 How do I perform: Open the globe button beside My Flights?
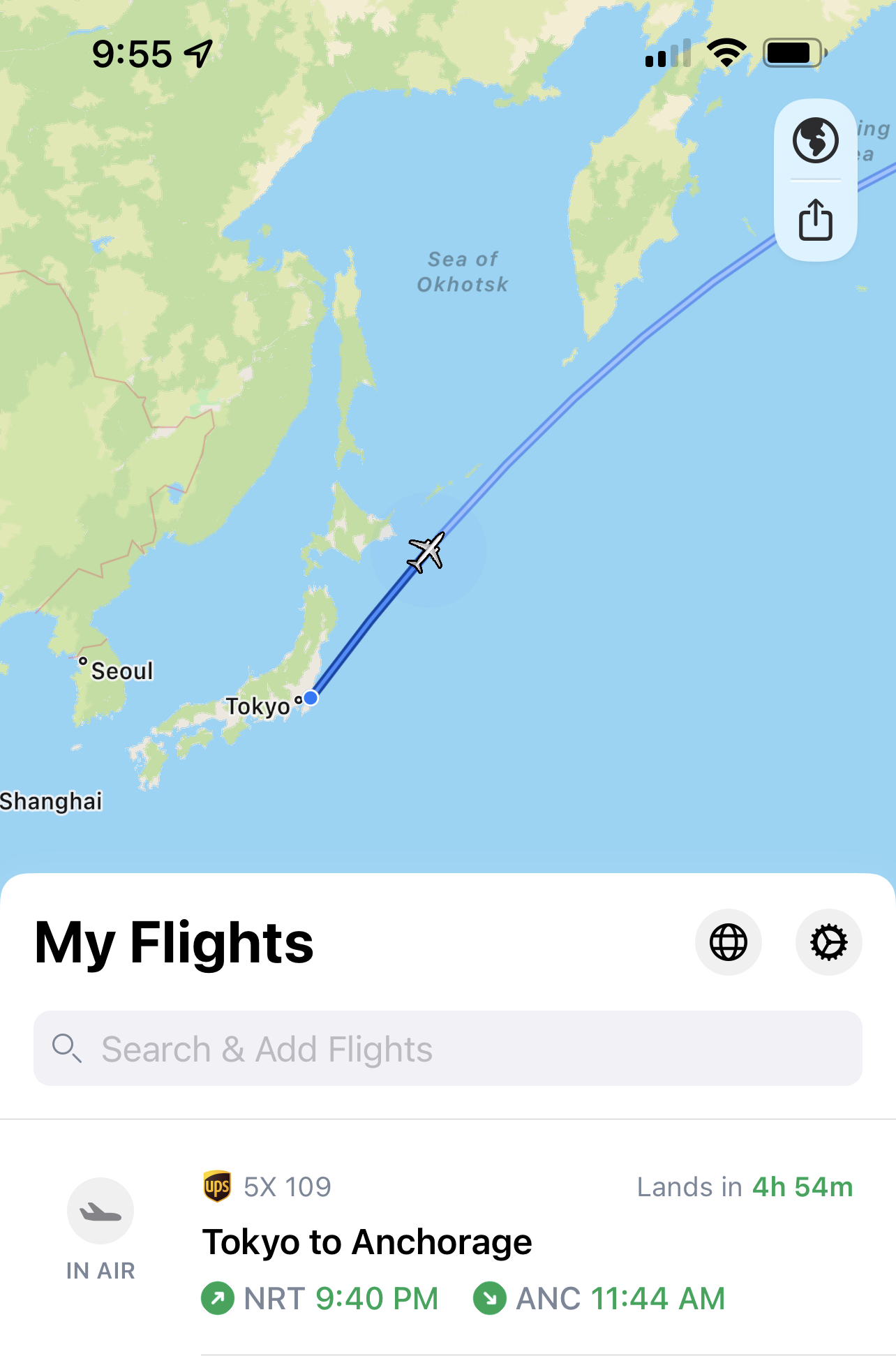click(728, 942)
